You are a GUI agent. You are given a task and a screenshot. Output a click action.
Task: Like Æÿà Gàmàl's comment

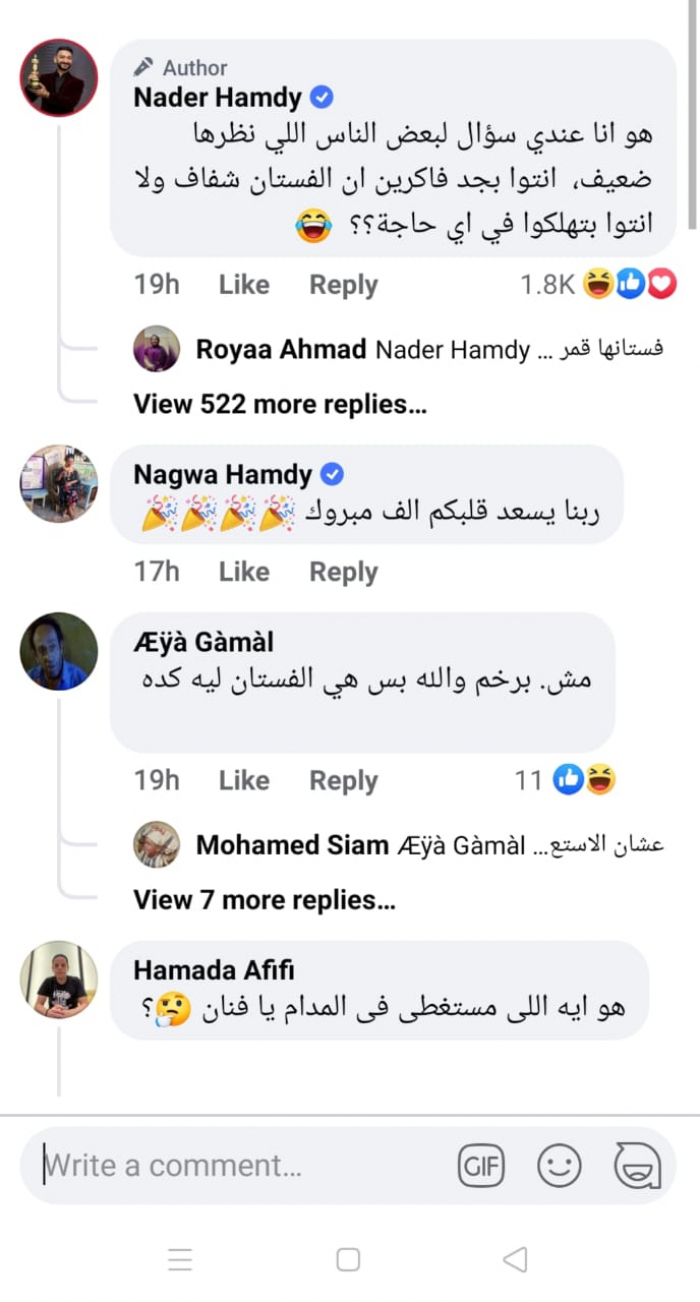tap(244, 780)
